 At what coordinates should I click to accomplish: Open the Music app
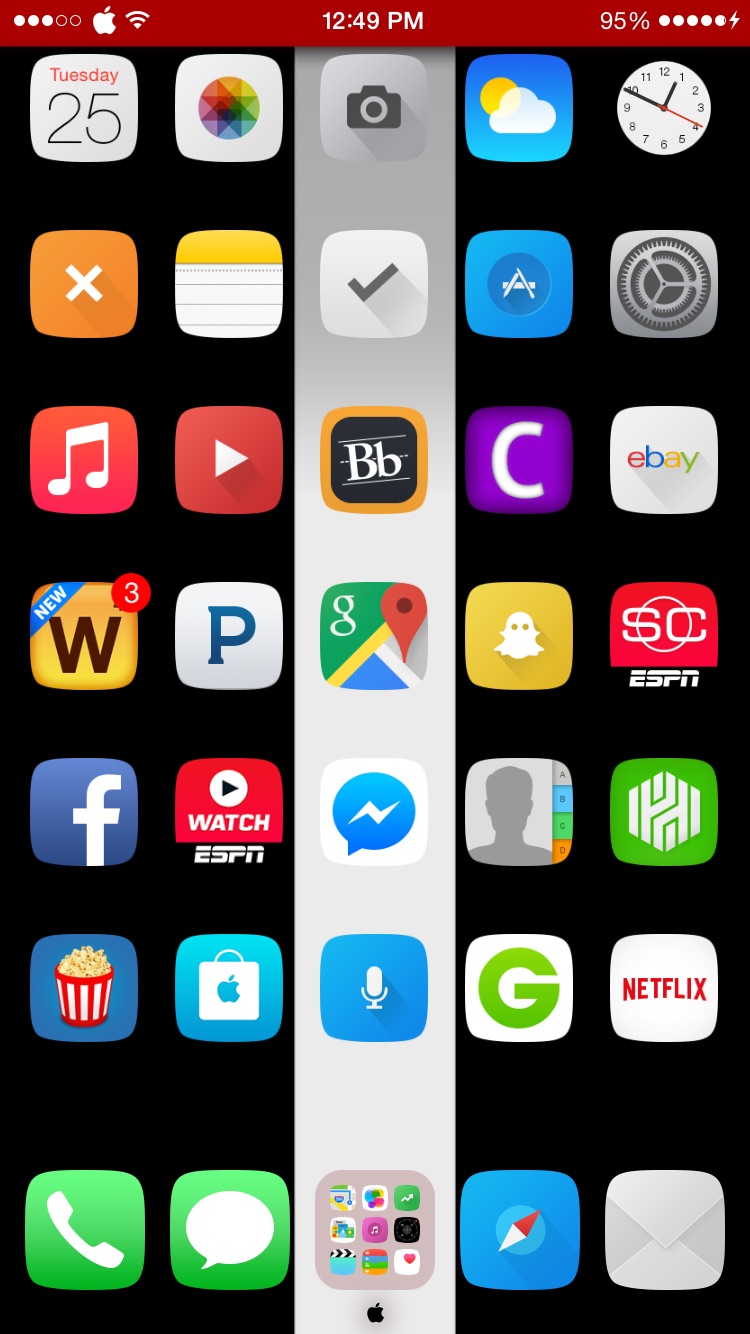pyautogui.click(x=84, y=460)
